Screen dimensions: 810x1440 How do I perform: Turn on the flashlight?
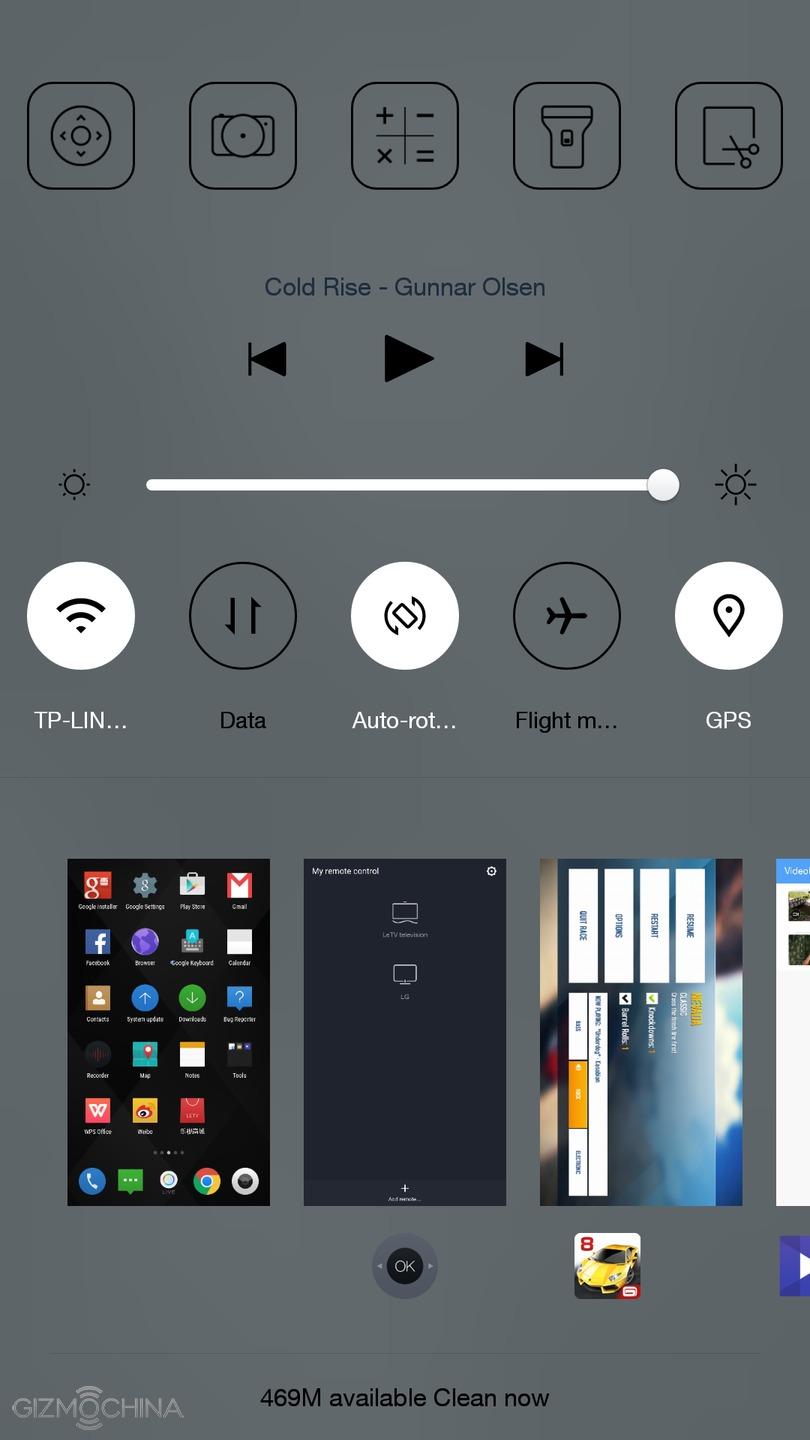[x=567, y=136]
